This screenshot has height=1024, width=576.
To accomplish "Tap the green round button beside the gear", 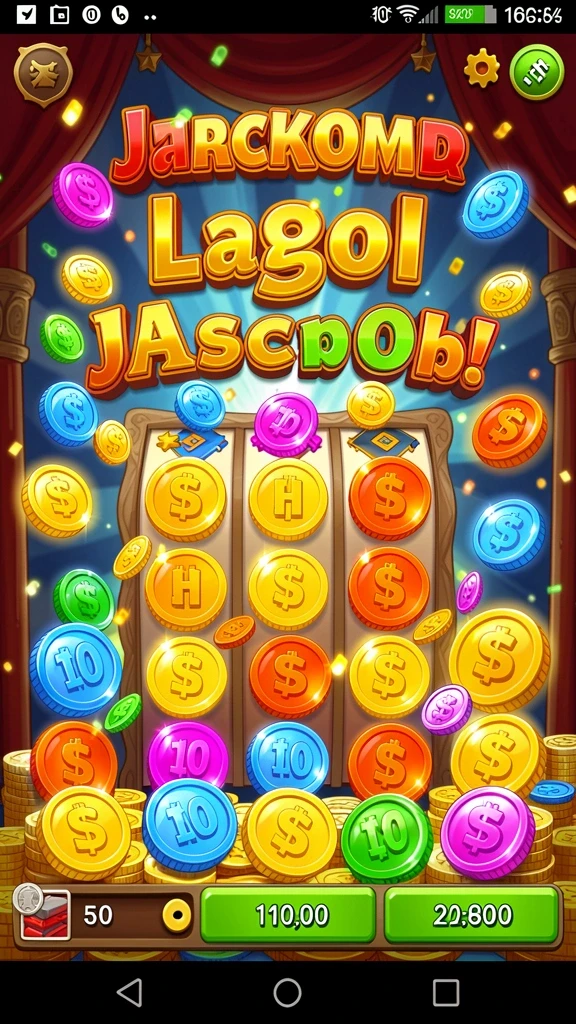I will (537, 71).
